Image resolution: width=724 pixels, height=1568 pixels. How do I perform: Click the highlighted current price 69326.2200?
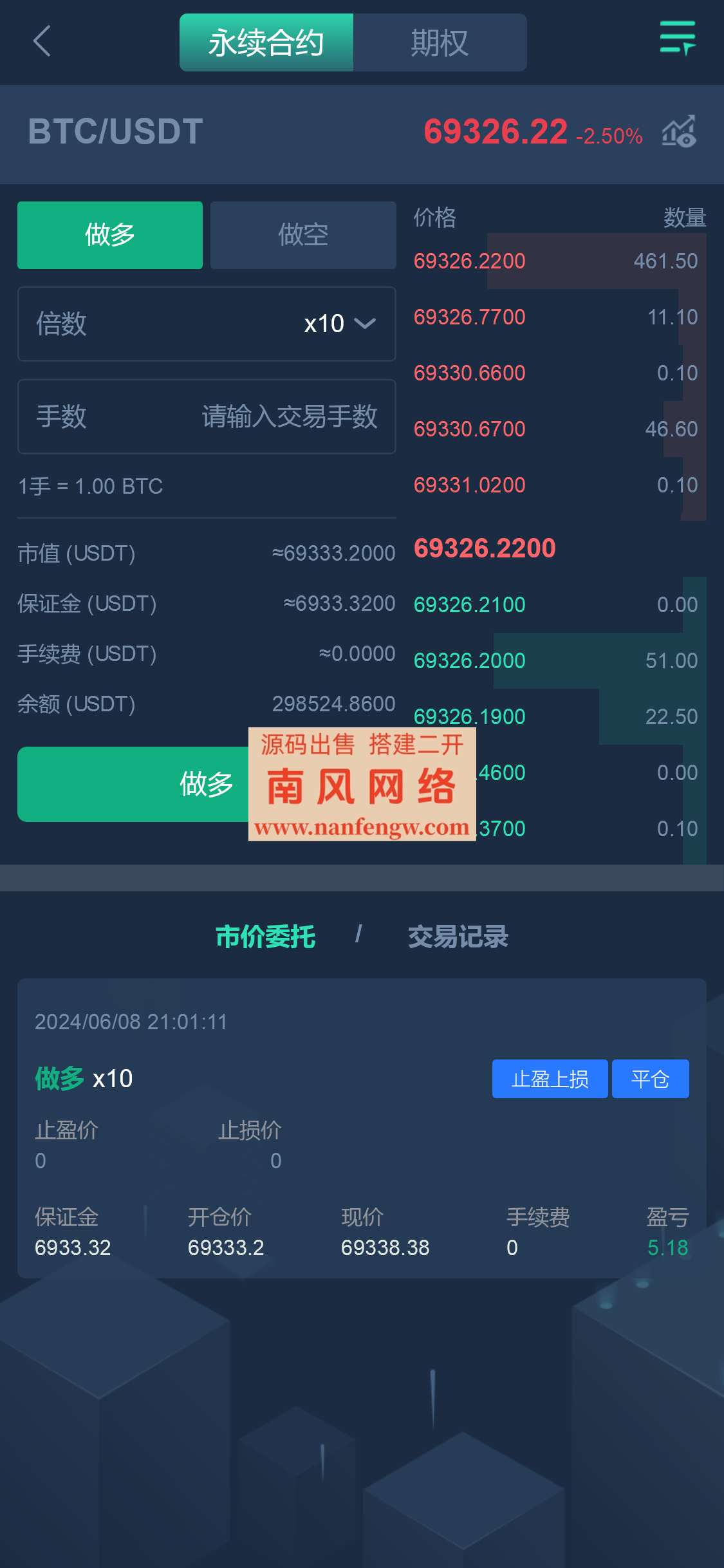[485, 548]
